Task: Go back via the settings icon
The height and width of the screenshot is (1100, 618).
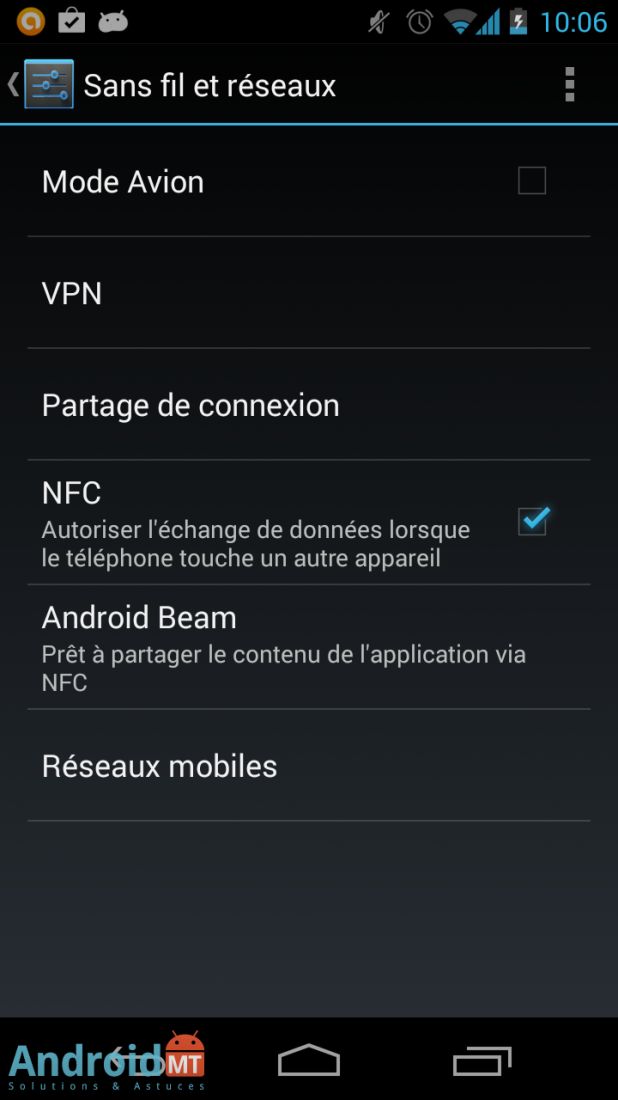Action: click(x=45, y=85)
